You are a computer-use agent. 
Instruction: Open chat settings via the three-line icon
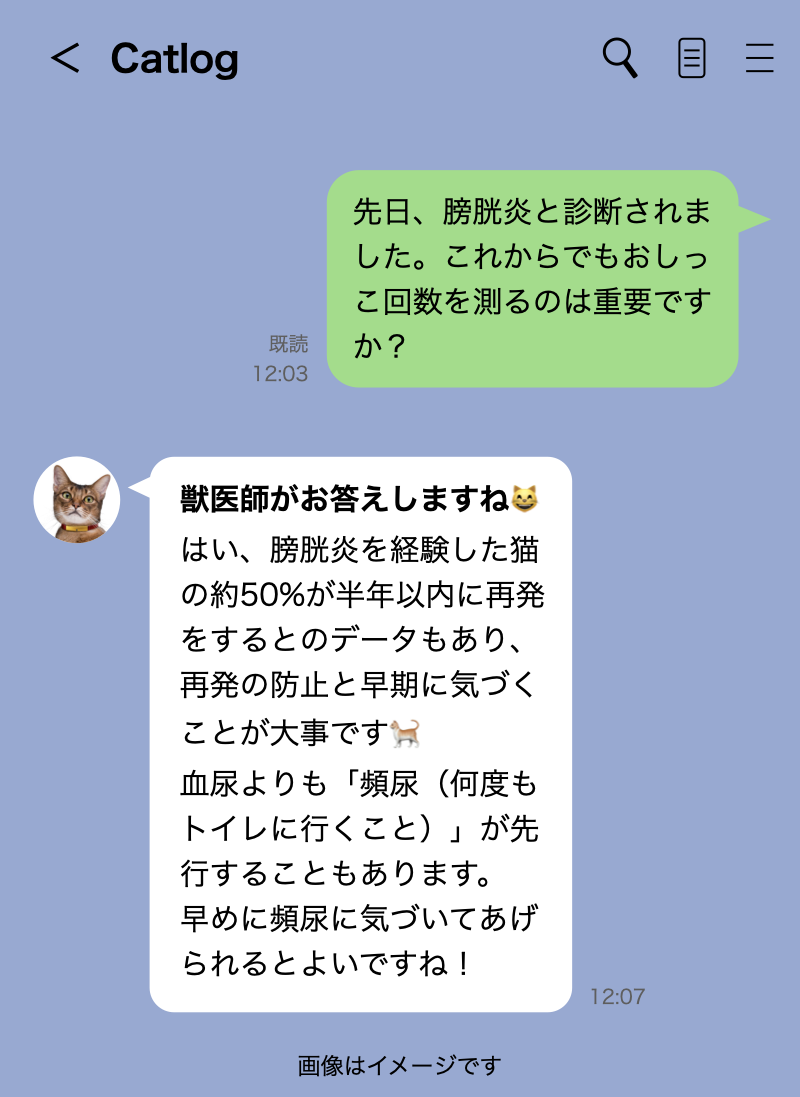click(760, 58)
